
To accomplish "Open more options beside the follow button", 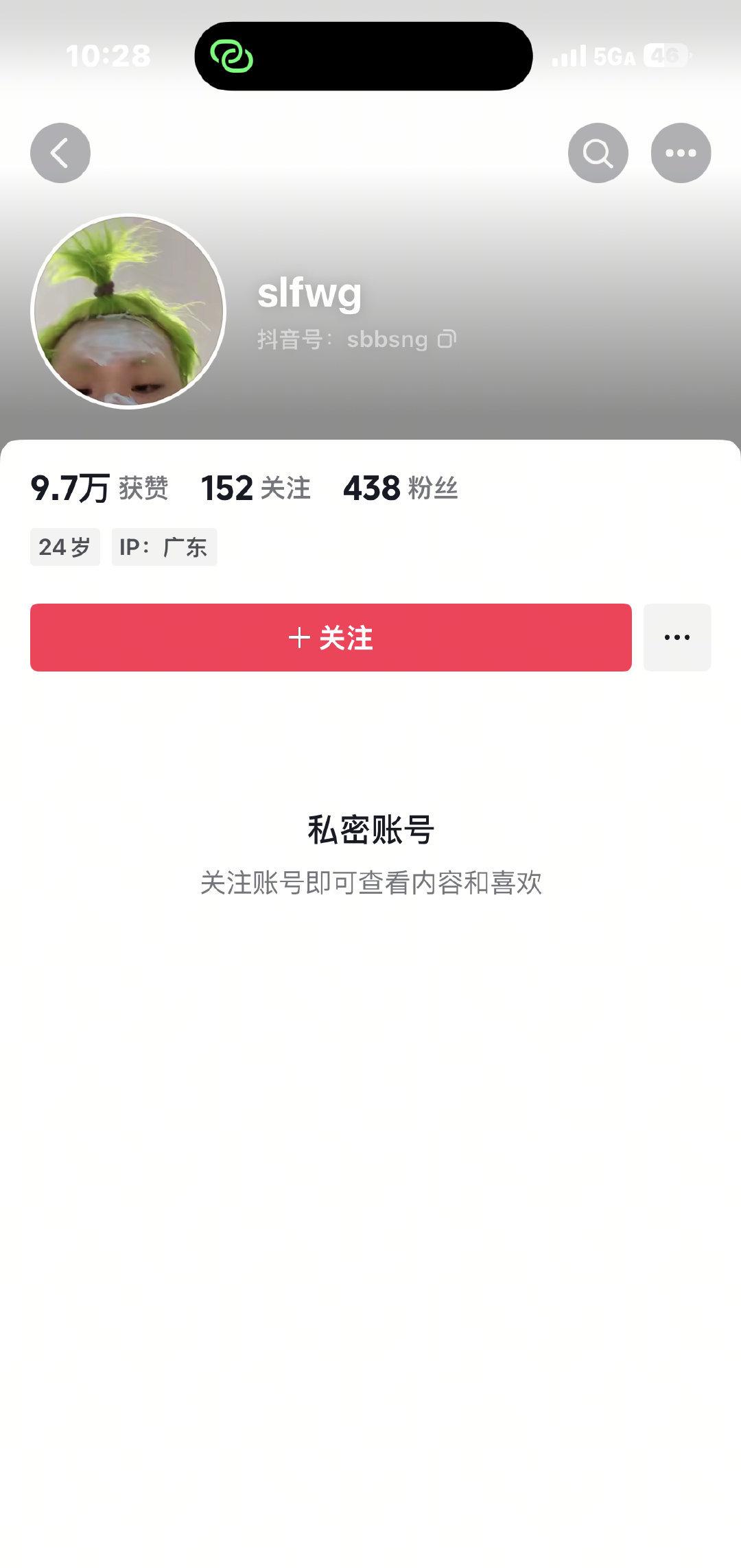I will coord(677,637).
